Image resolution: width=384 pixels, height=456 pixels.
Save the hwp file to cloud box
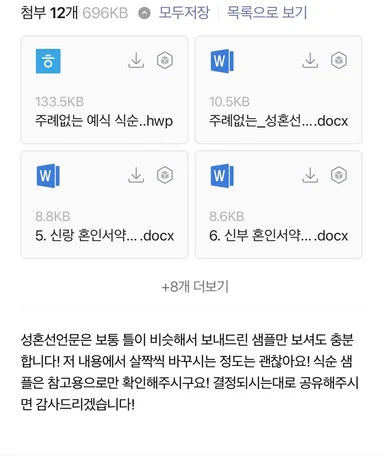tap(165, 60)
